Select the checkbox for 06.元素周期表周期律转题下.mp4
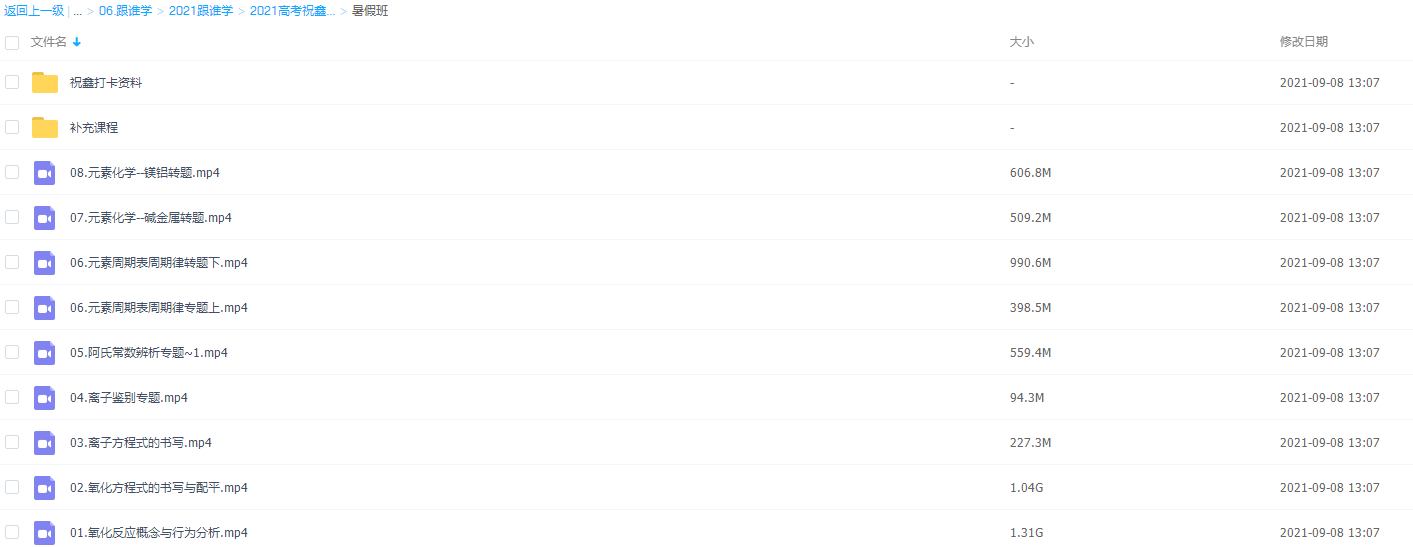Screen dimensions: 1413x547 [x=12, y=262]
